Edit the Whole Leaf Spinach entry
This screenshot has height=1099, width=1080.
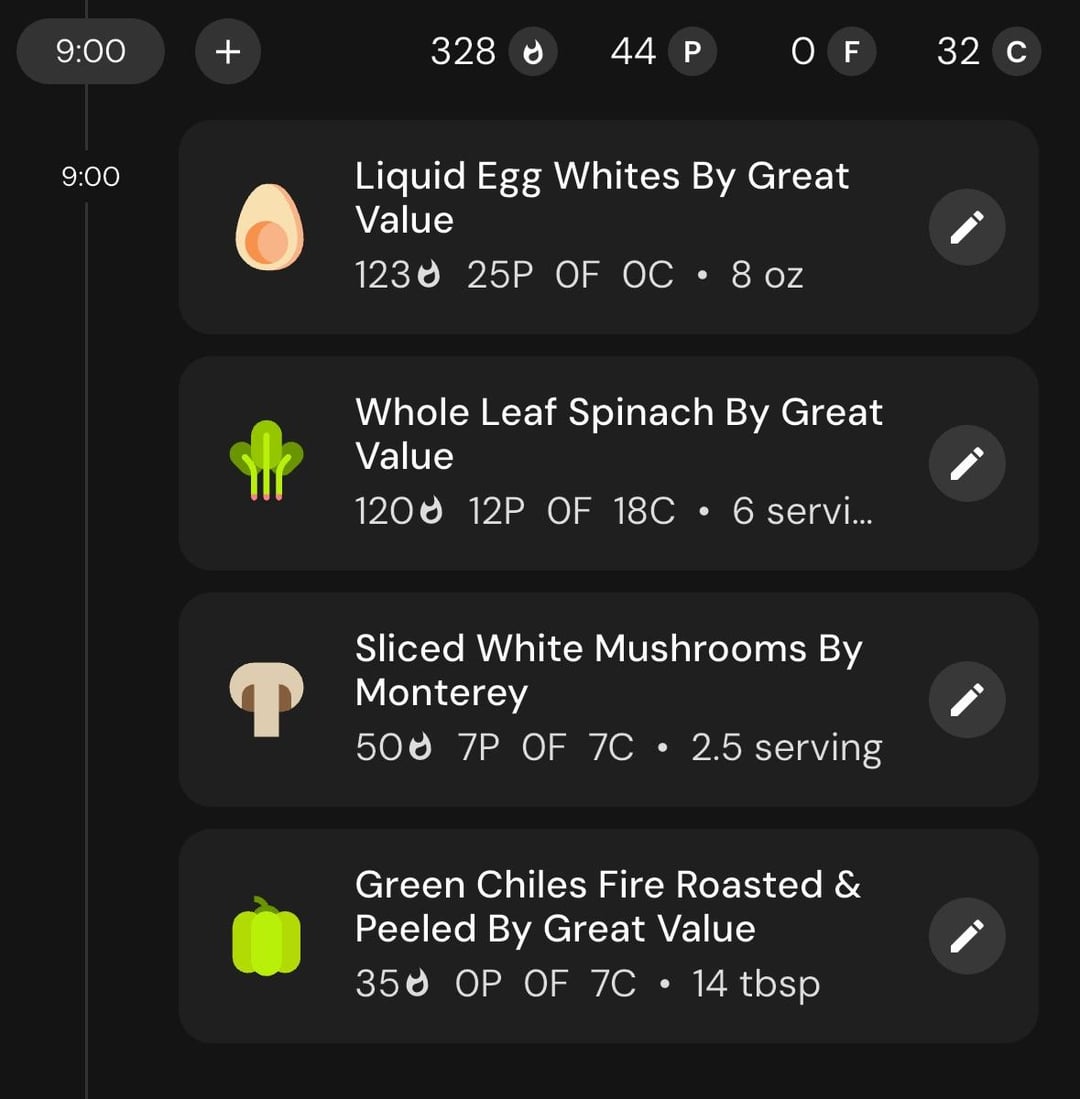(x=966, y=463)
